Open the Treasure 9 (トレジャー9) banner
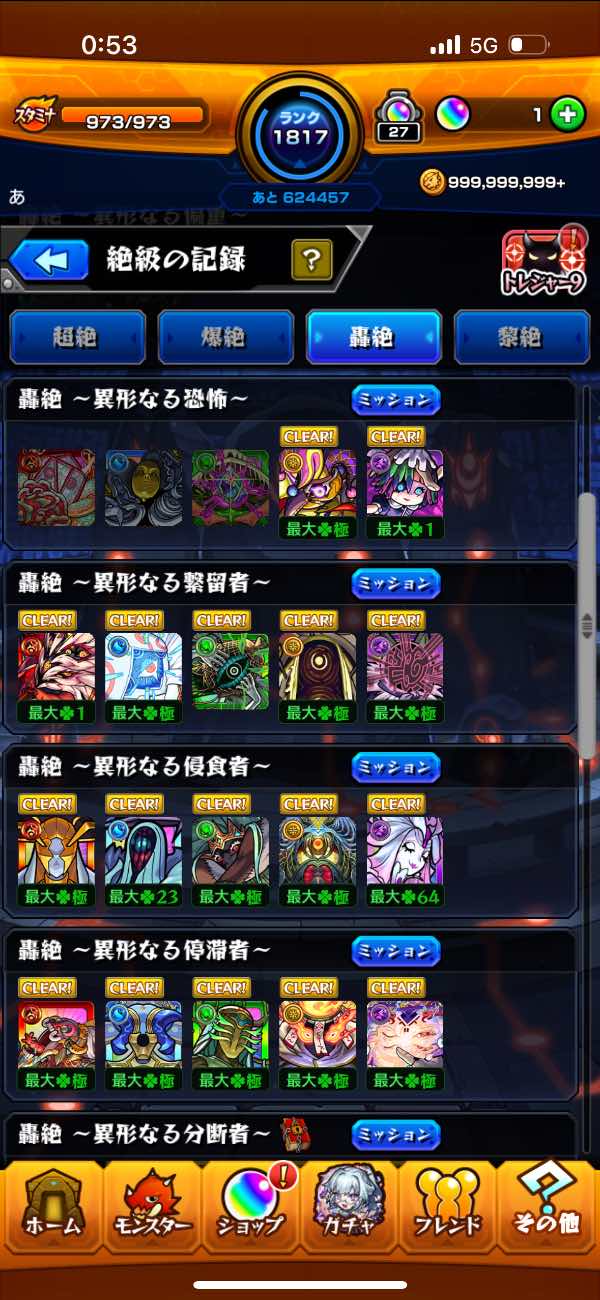The width and height of the screenshot is (600, 1300). pyautogui.click(x=544, y=264)
